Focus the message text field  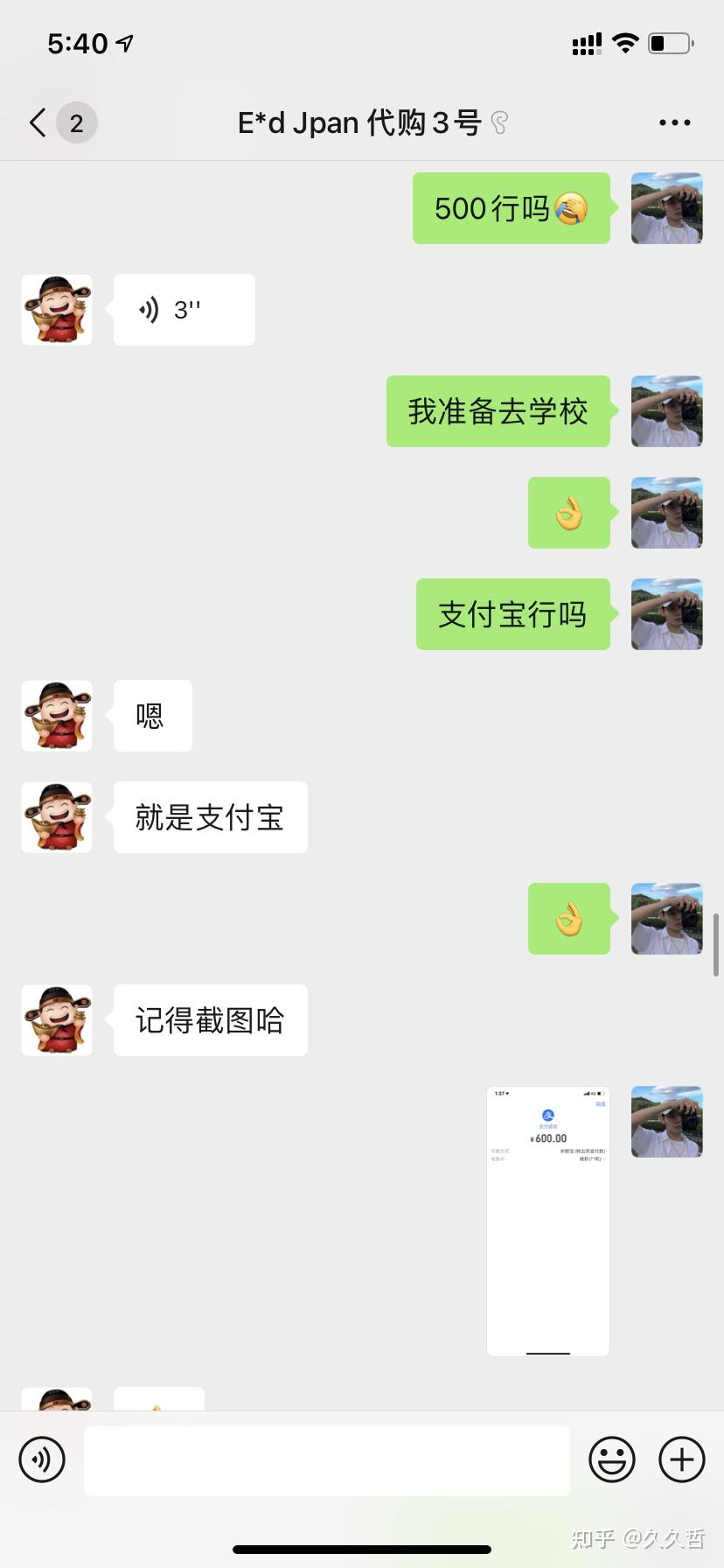click(x=327, y=1459)
